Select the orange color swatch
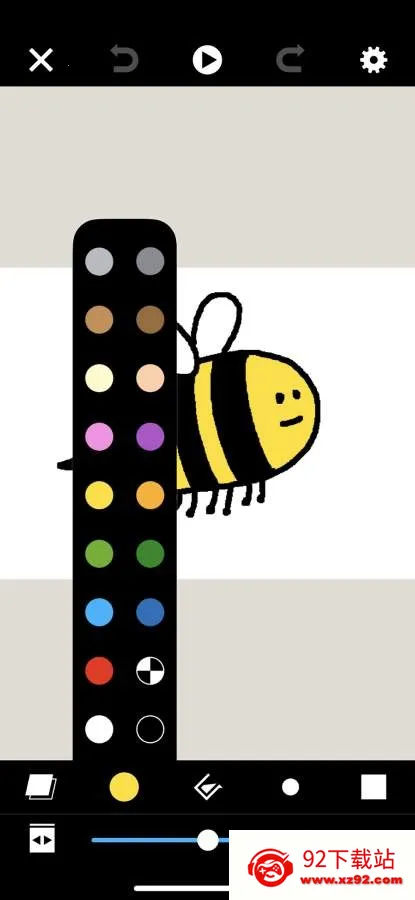 point(150,495)
